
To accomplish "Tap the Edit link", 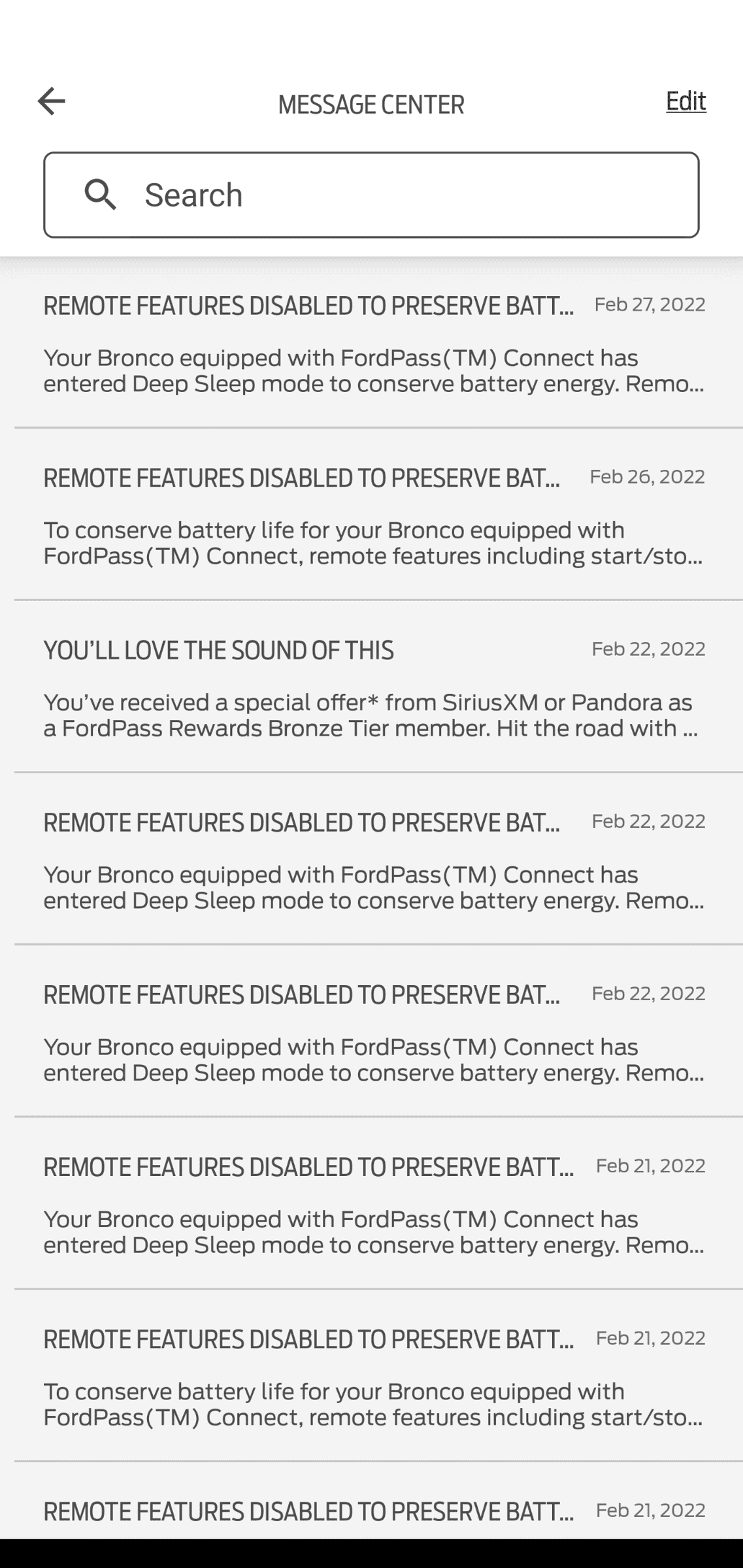I will pyautogui.click(x=685, y=101).
